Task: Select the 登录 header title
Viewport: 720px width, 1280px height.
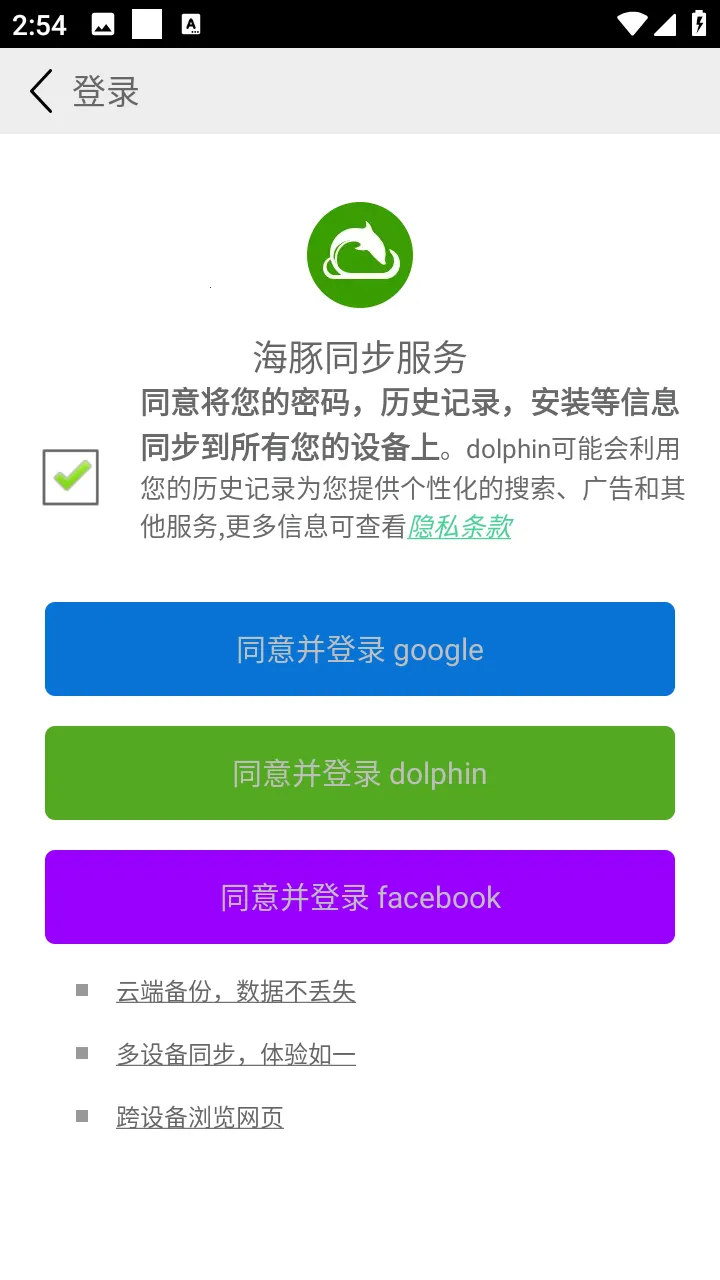Action: click(106, 91)
